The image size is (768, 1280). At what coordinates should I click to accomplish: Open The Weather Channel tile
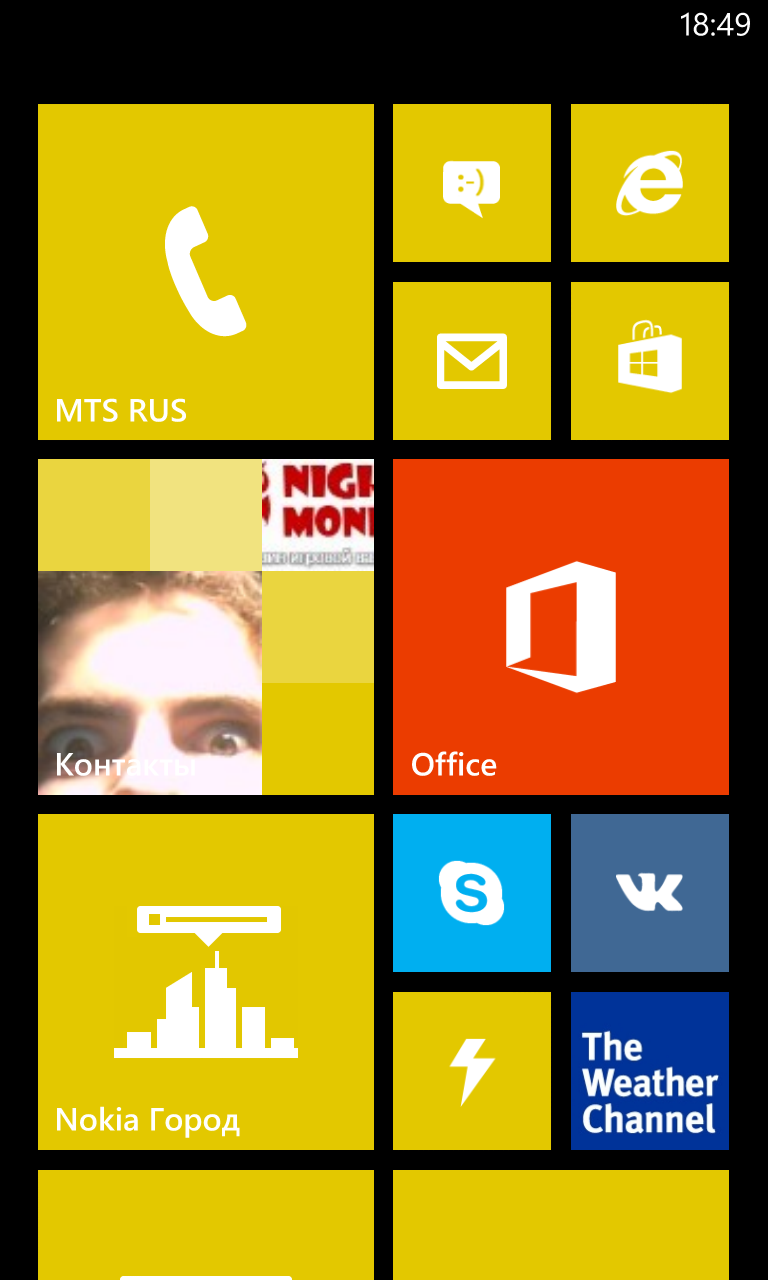pos(650,1071)
